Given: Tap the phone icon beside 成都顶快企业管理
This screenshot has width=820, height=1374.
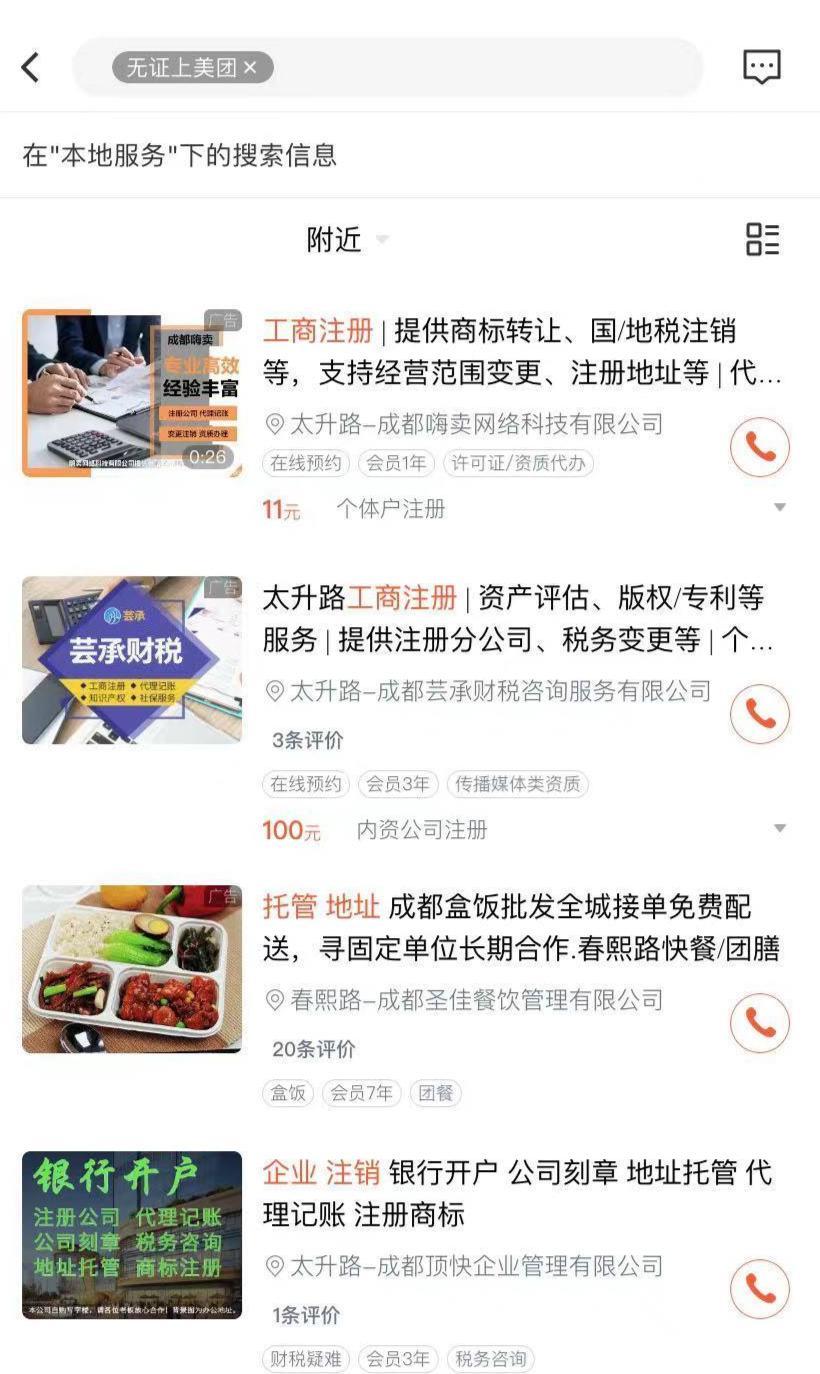Looking at the screenshot, I should click(760, 1290).
